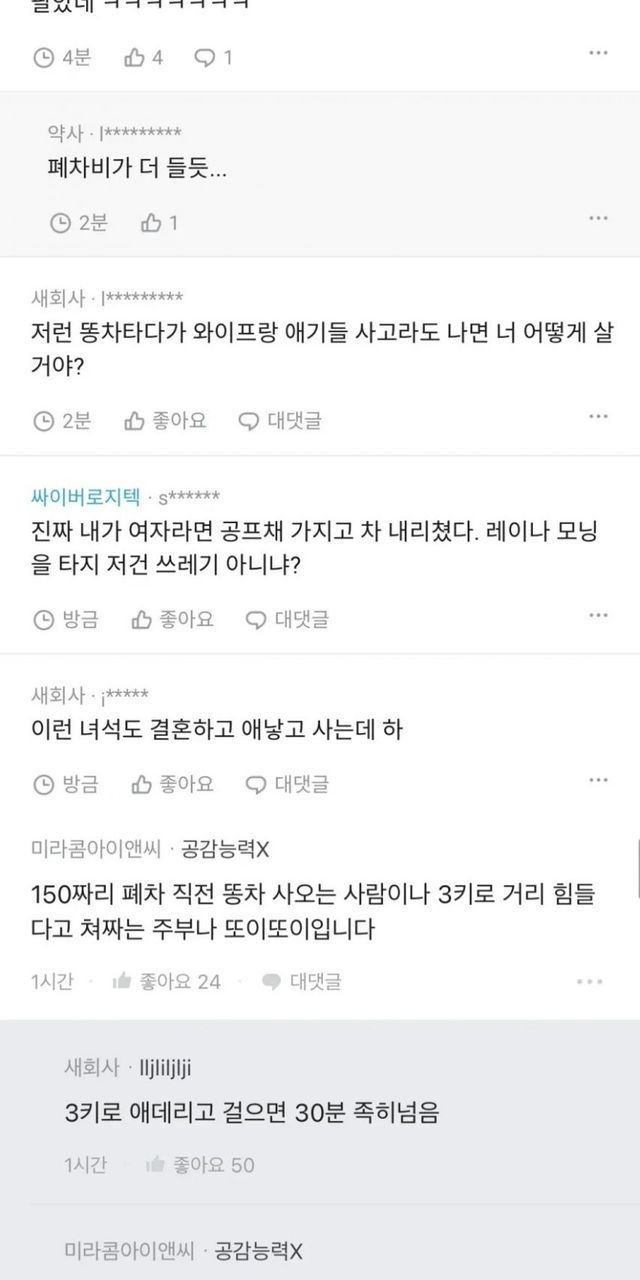Open overflow menu on the top comment
Viewport: 640px width, 1280px height.
click(598, 53)
